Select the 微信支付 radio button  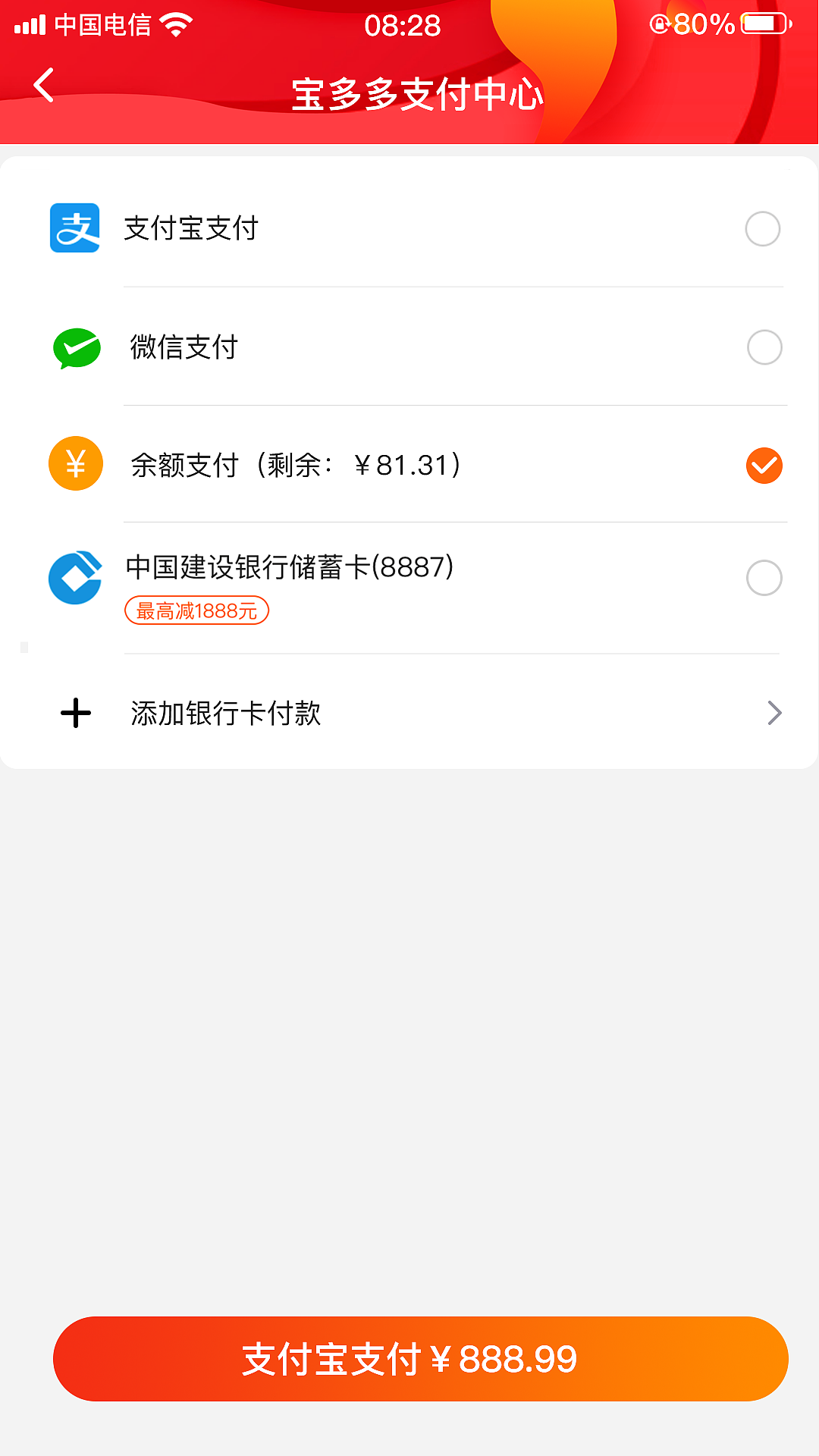(764, 348)
